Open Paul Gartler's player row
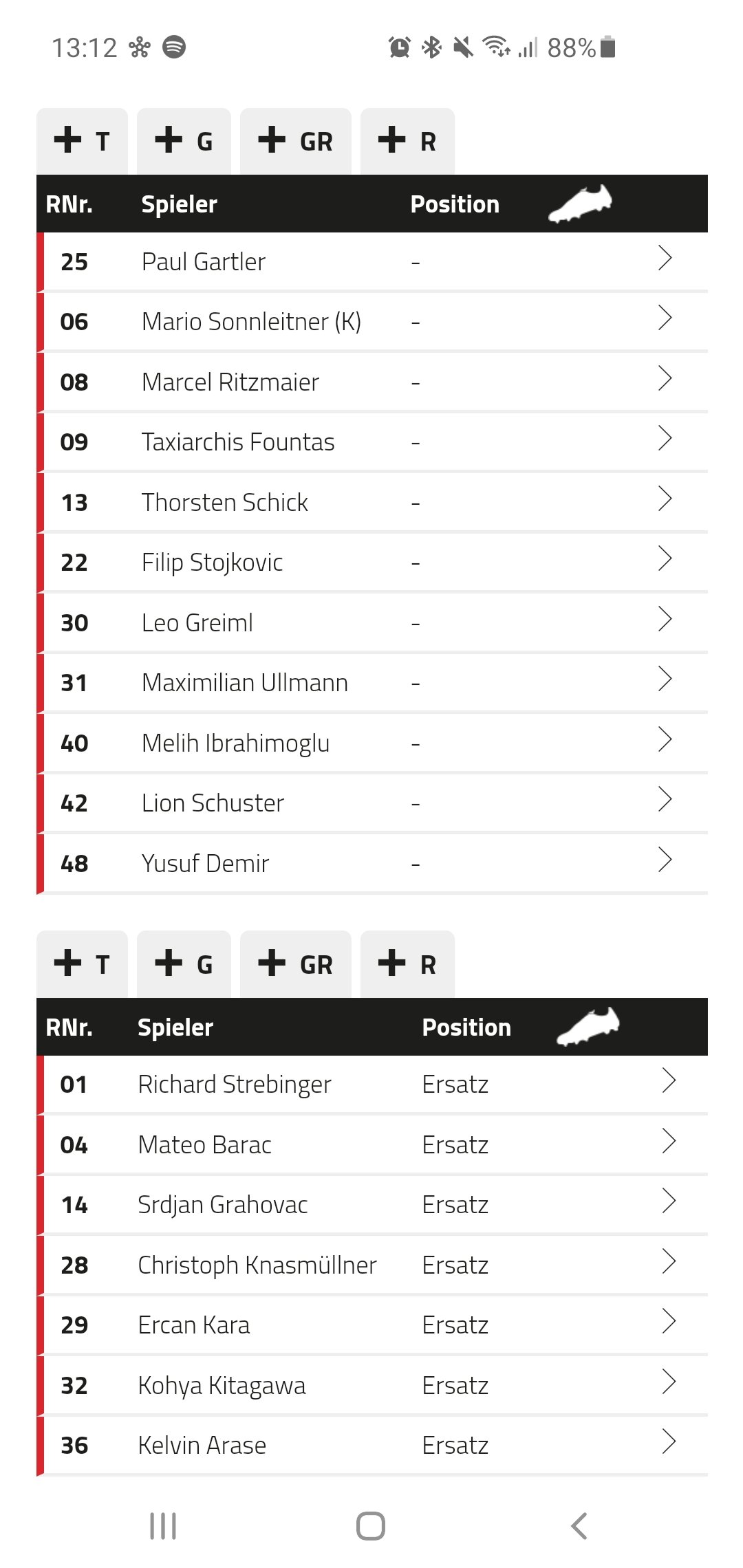Image resolution: width=743 pixels, height=1568 pixels. (372, 261)
